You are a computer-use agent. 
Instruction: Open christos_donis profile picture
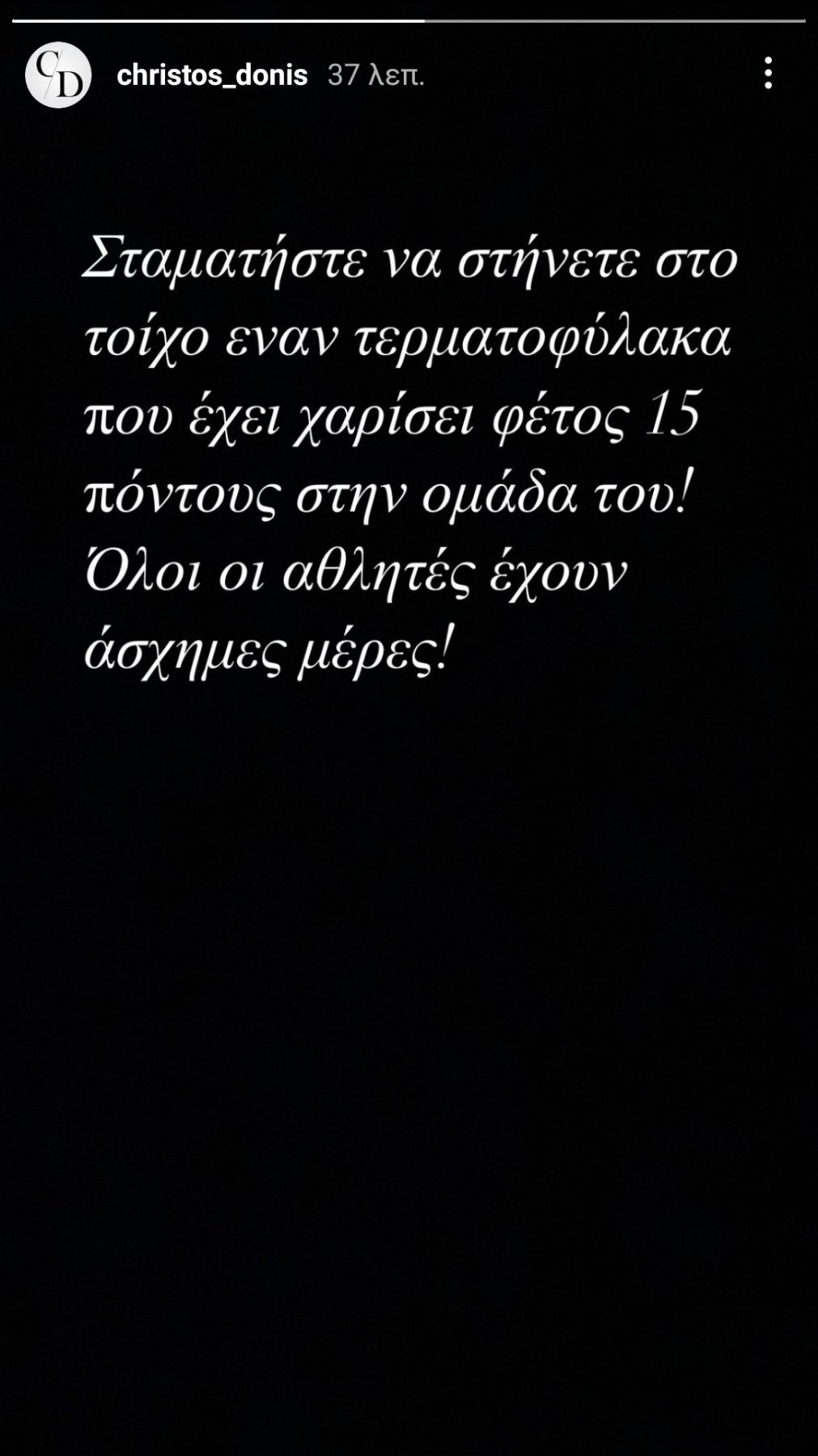[x=57, y=75]
